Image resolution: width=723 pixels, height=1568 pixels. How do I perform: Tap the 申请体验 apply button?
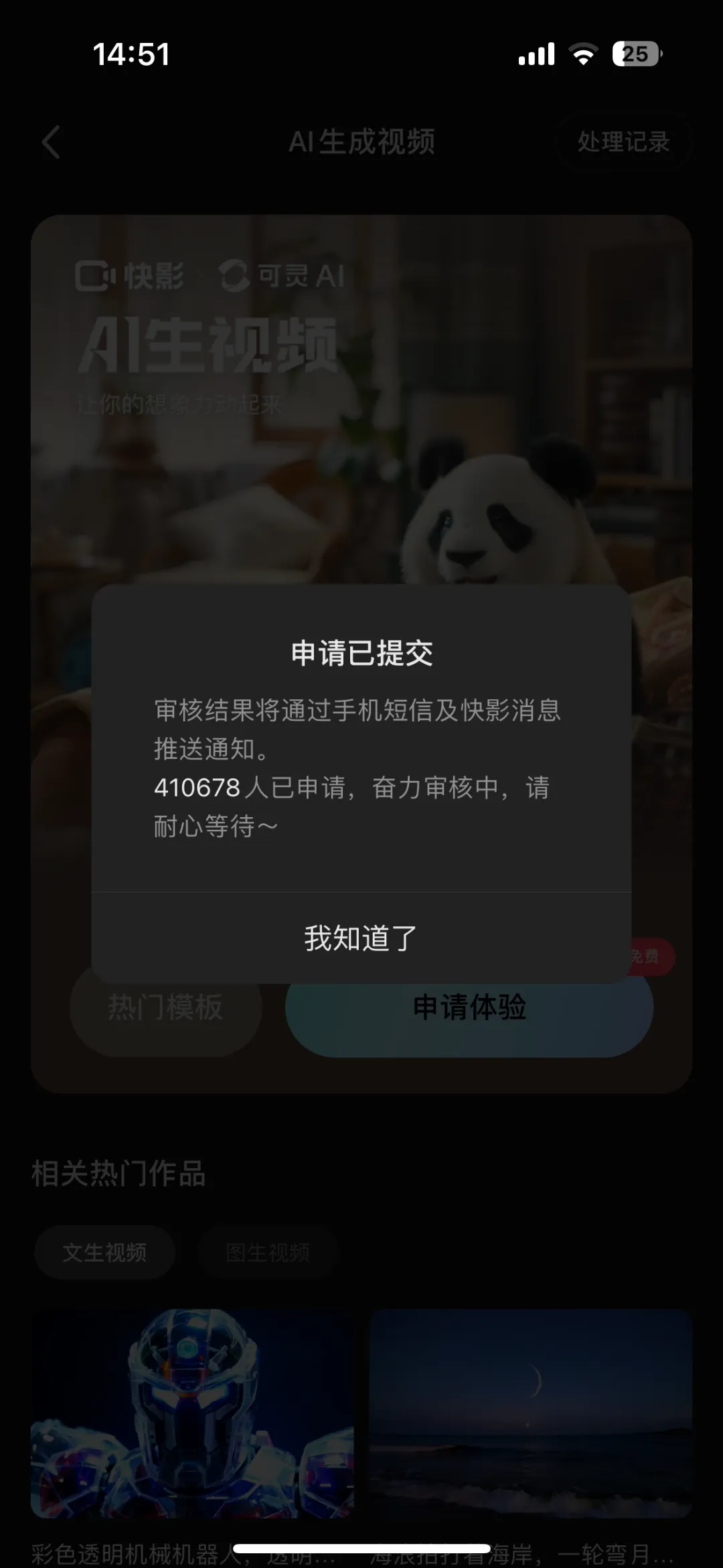coord(469,1007)
